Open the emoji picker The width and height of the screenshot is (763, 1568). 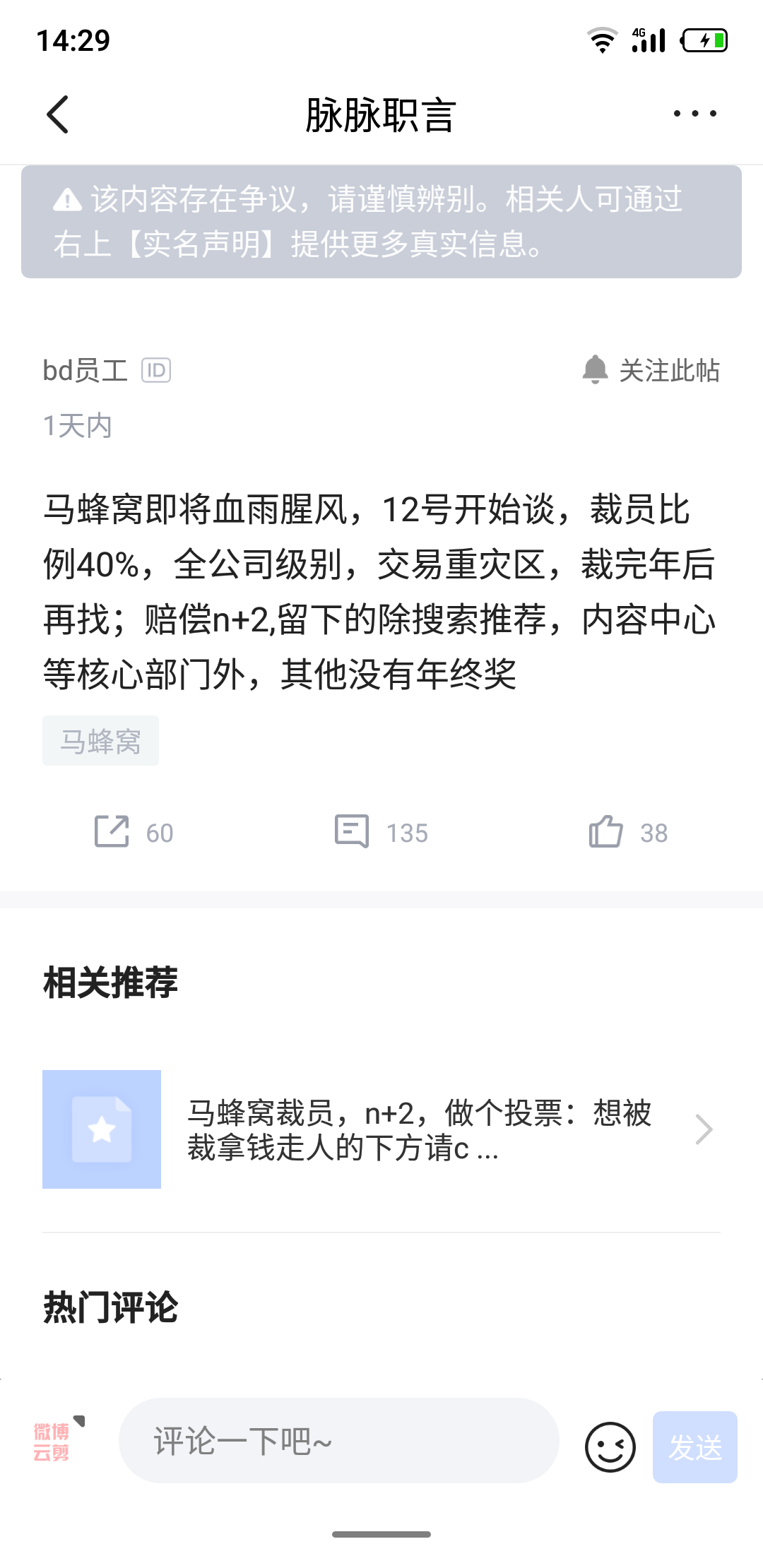pos(610,1447)
